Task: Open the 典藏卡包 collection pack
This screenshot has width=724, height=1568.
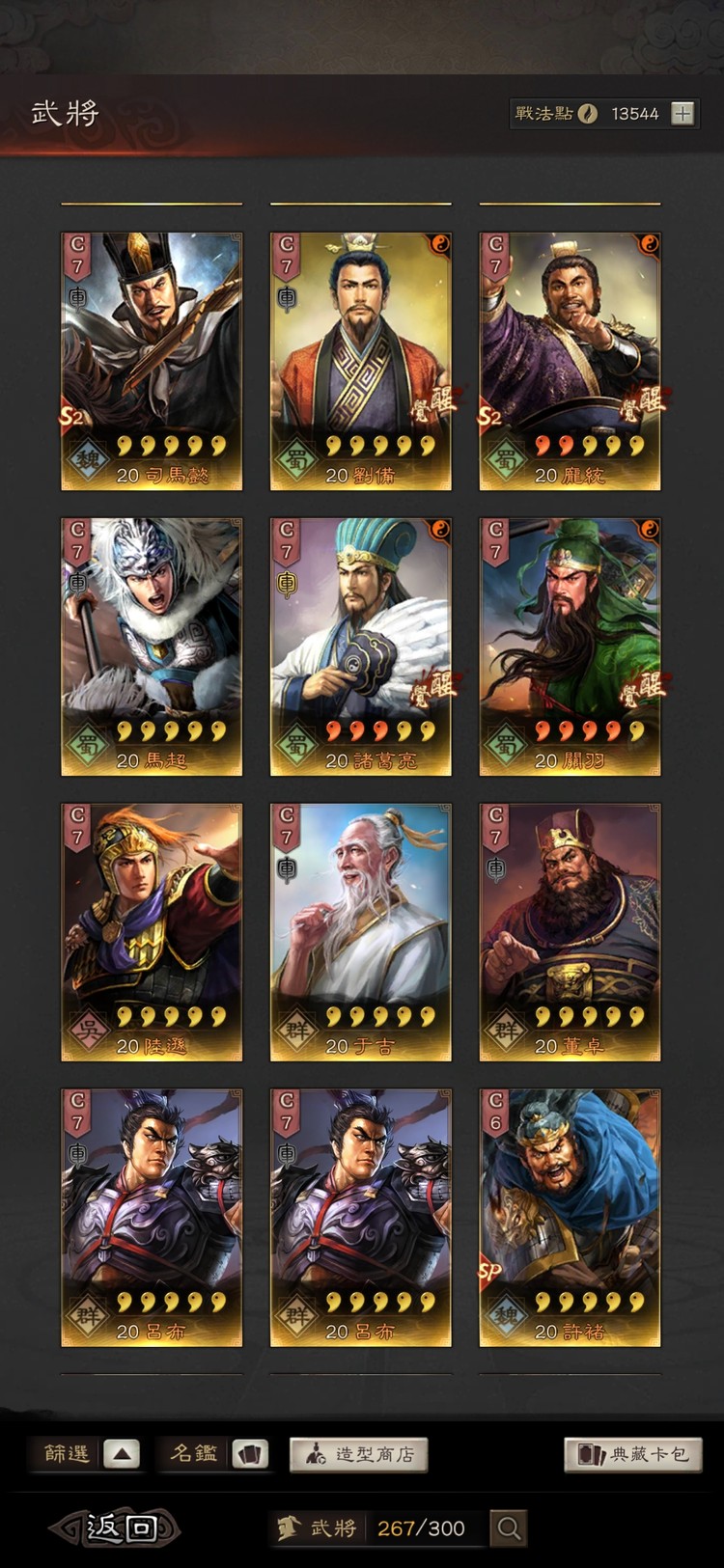Action: click(x=632, y=1454)
